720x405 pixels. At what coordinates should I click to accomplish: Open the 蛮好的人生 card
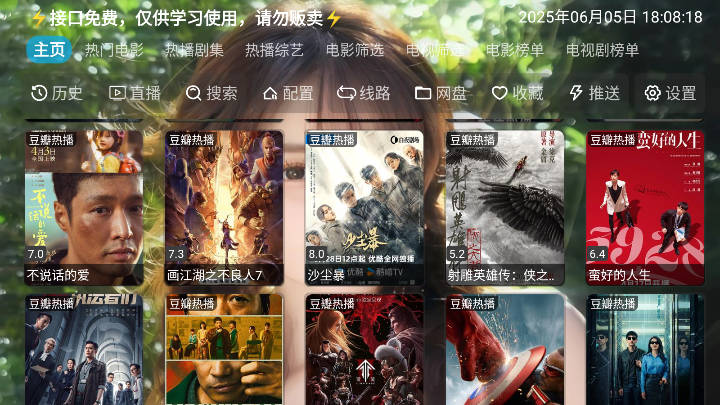(644, 208)
